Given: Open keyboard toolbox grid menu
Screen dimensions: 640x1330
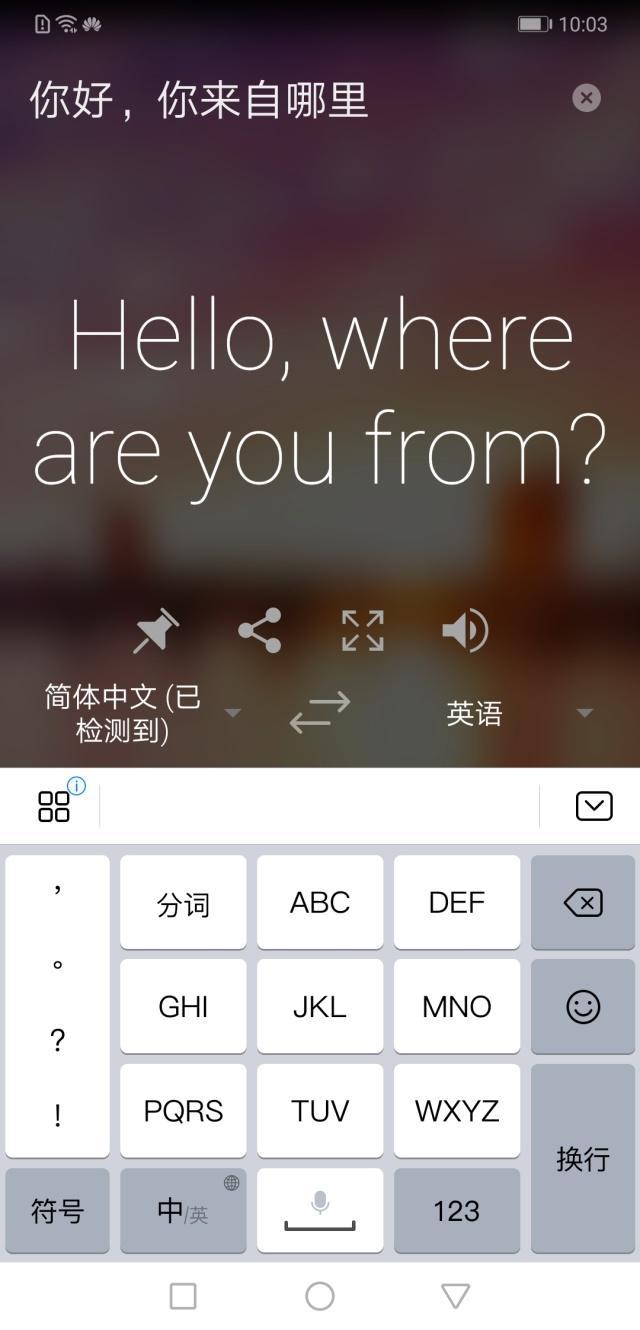Looking at the screenshot, I should point(54,806).
